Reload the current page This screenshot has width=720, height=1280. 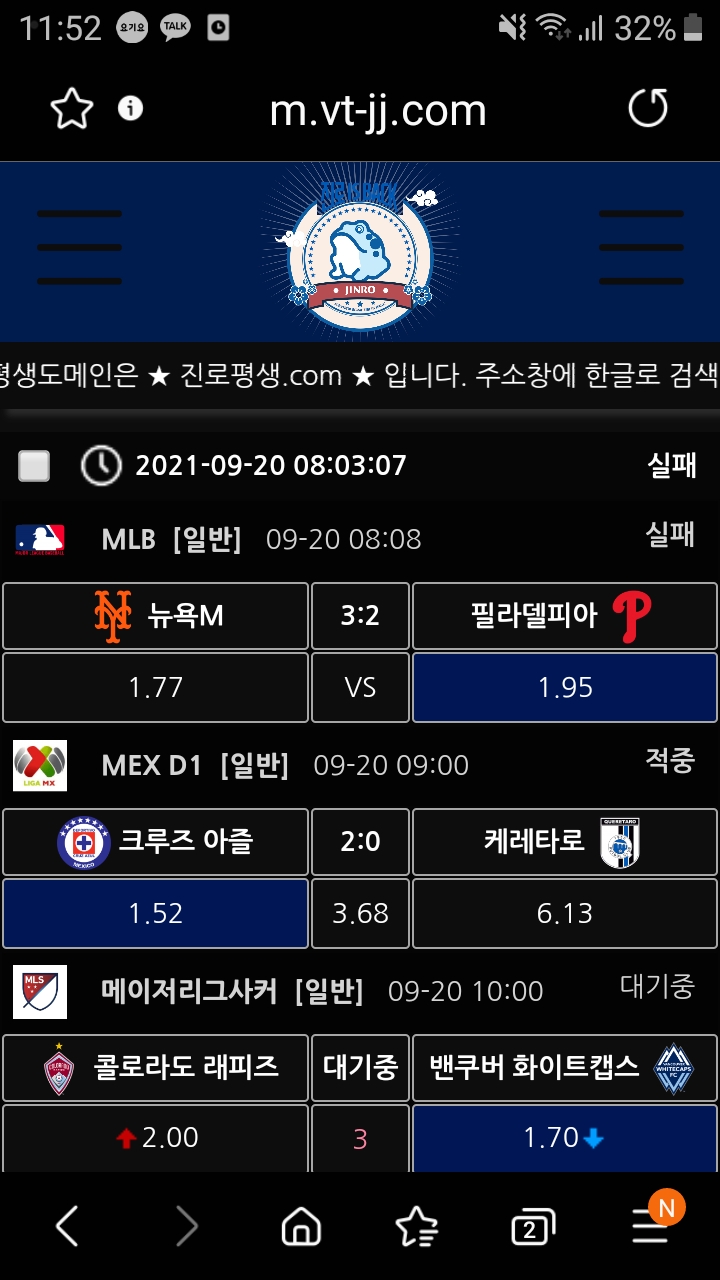coord(647,108)
